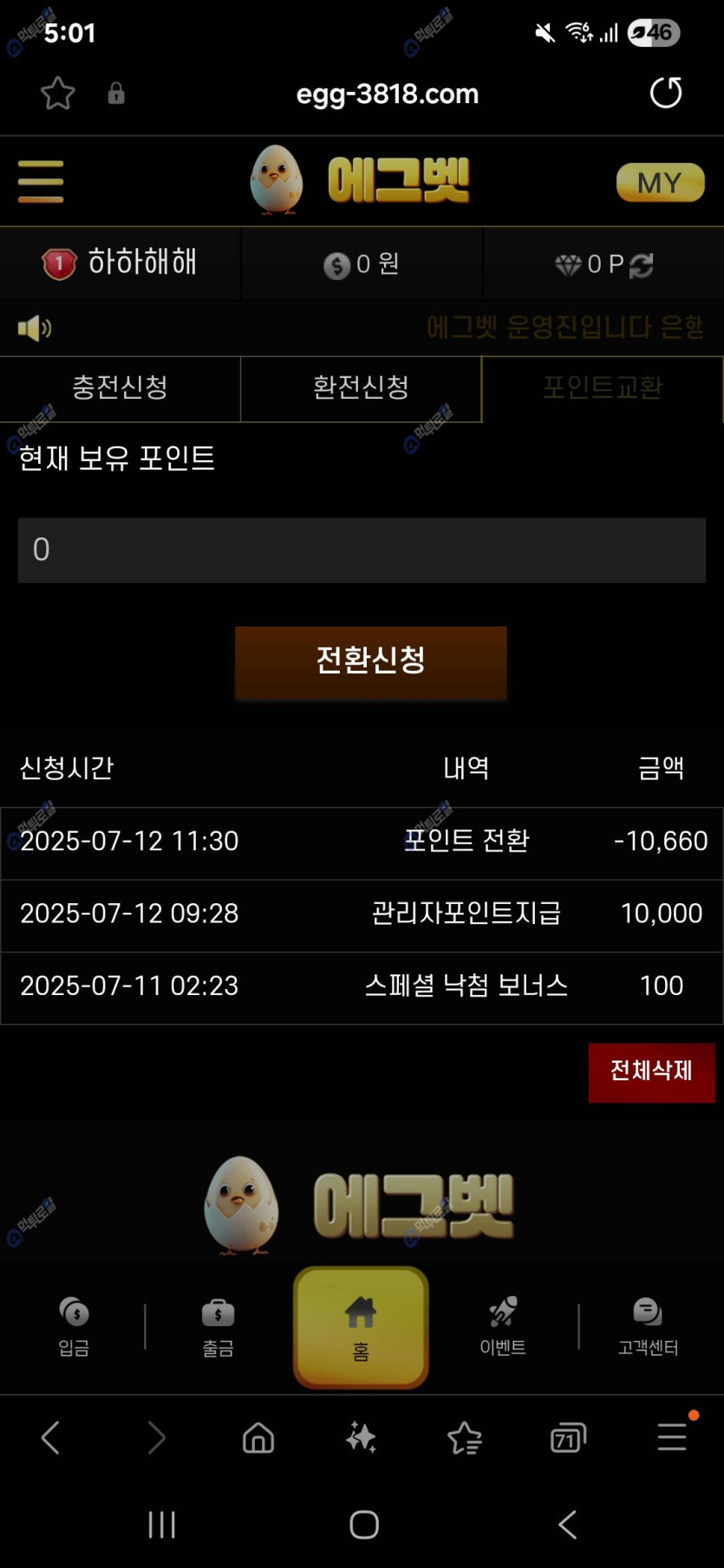This screenshot has height=1568, width=724.
Task: Focus the current points amount field
Action: (x=362, y=550)
